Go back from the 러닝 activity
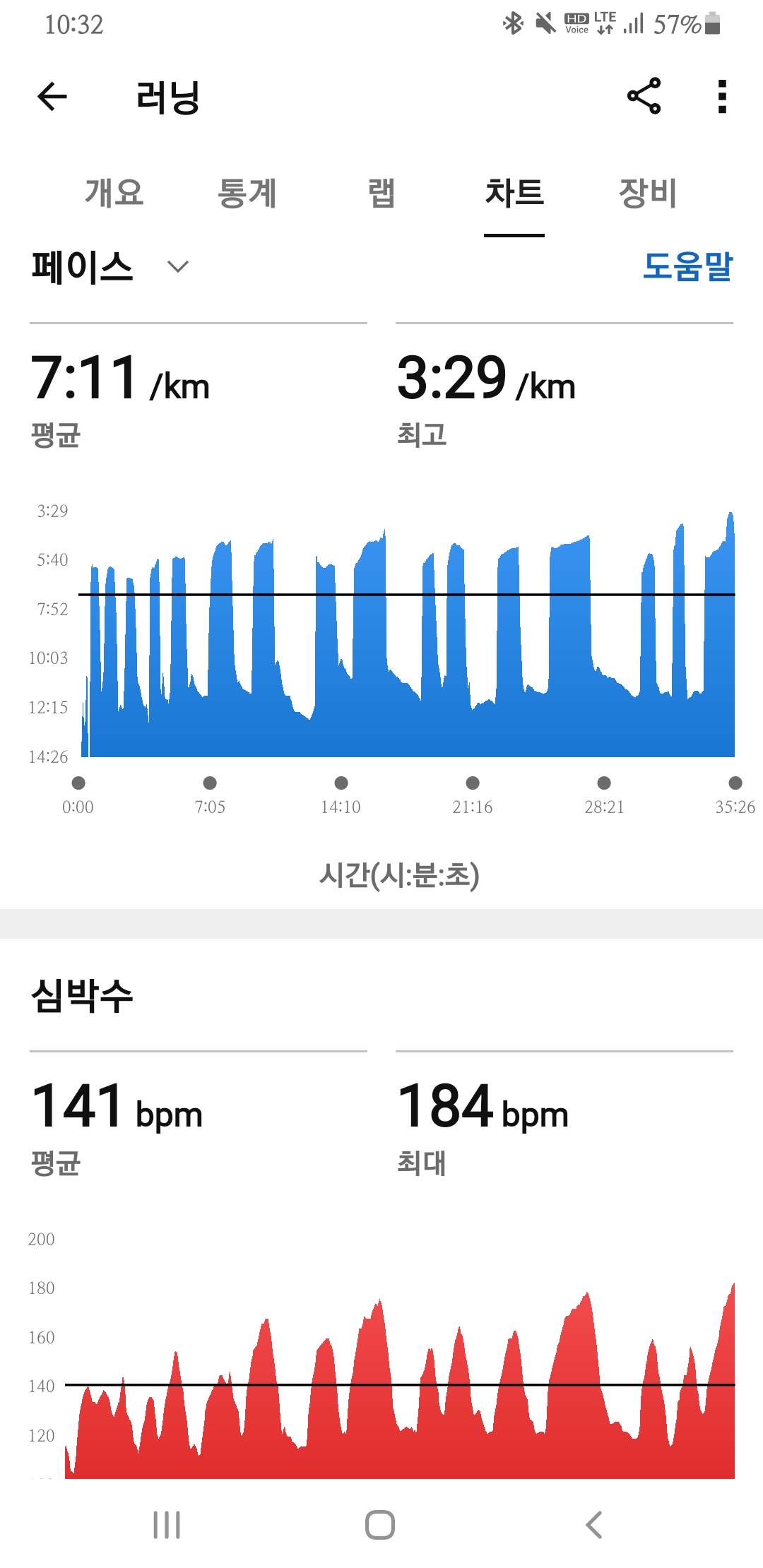 [x=52, y=97]
